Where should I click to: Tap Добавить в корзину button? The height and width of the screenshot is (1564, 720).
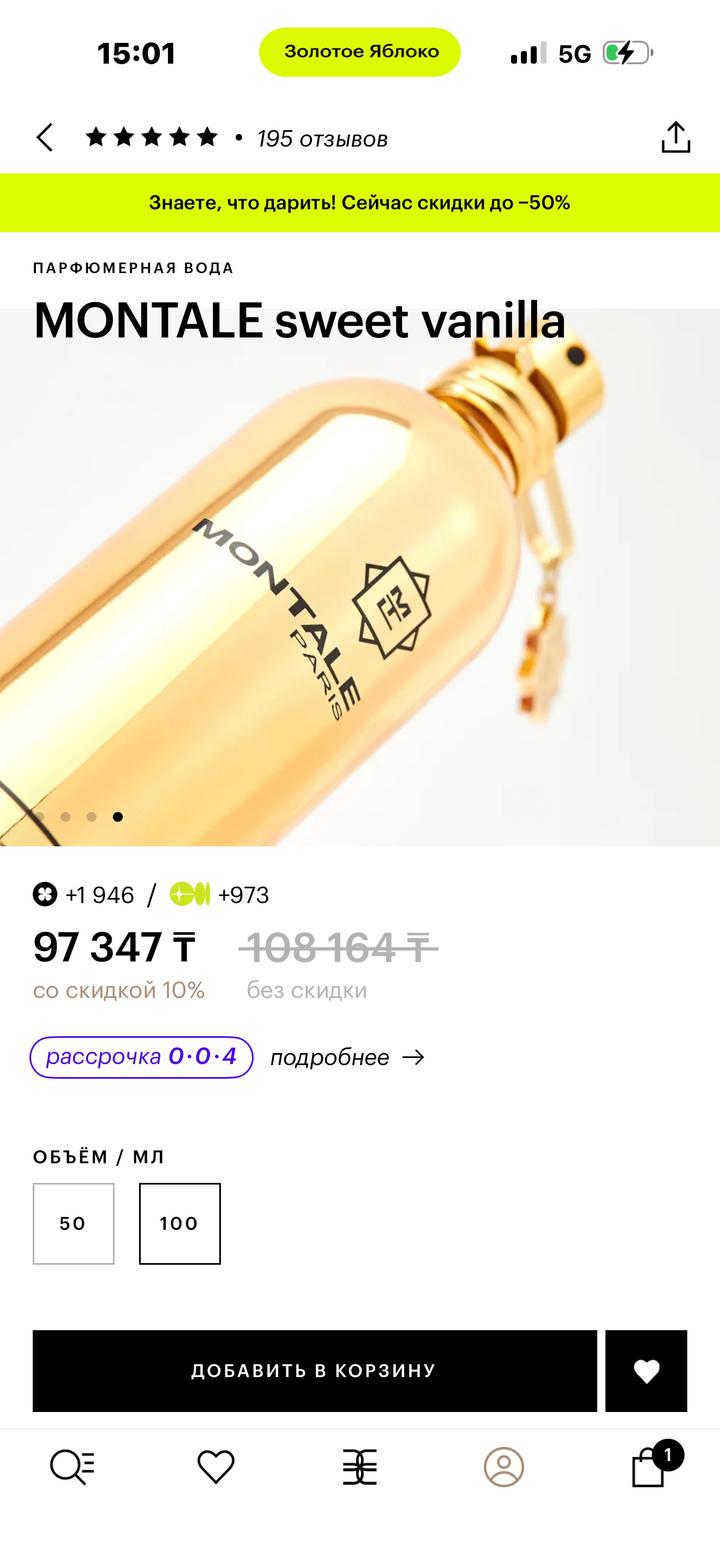[314, 1370]
